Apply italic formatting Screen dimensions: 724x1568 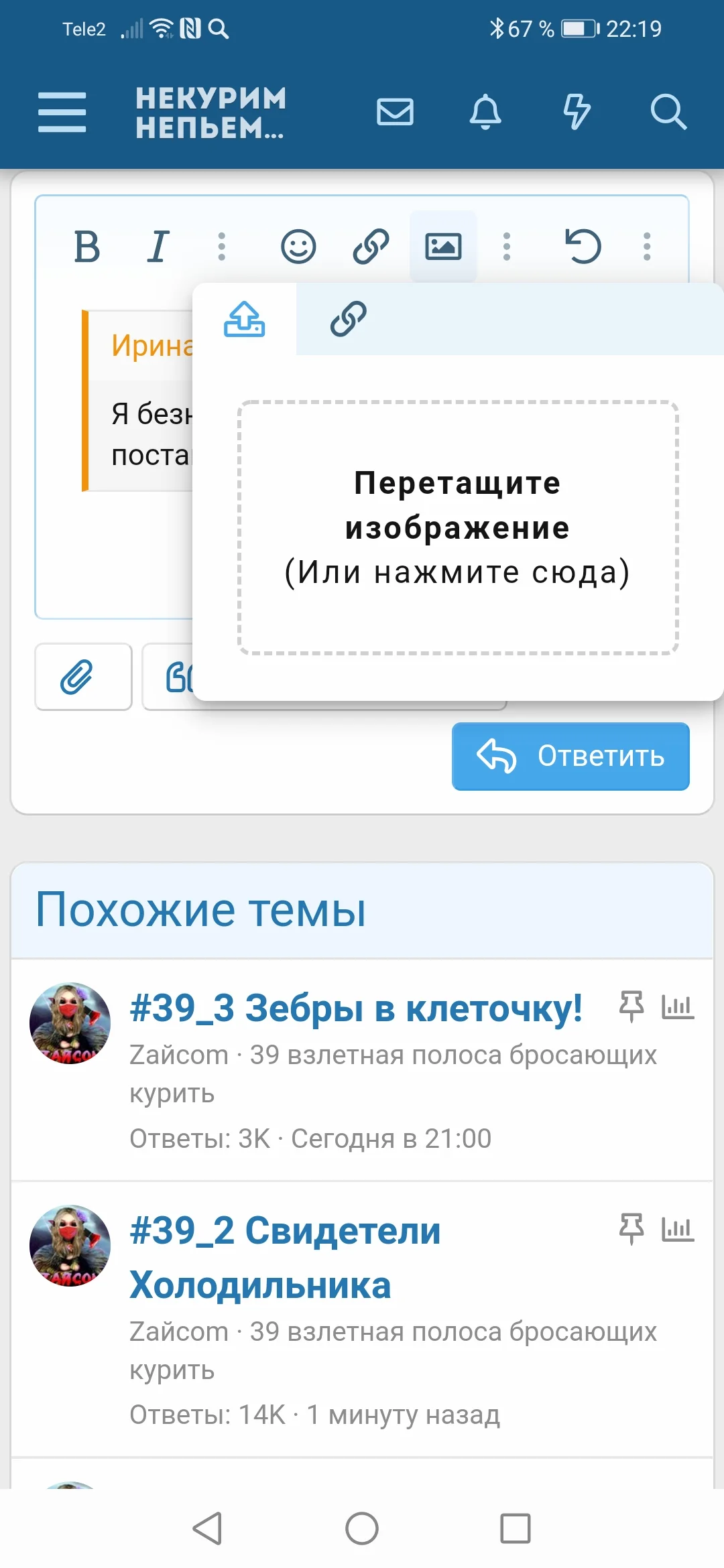[158, 246]
